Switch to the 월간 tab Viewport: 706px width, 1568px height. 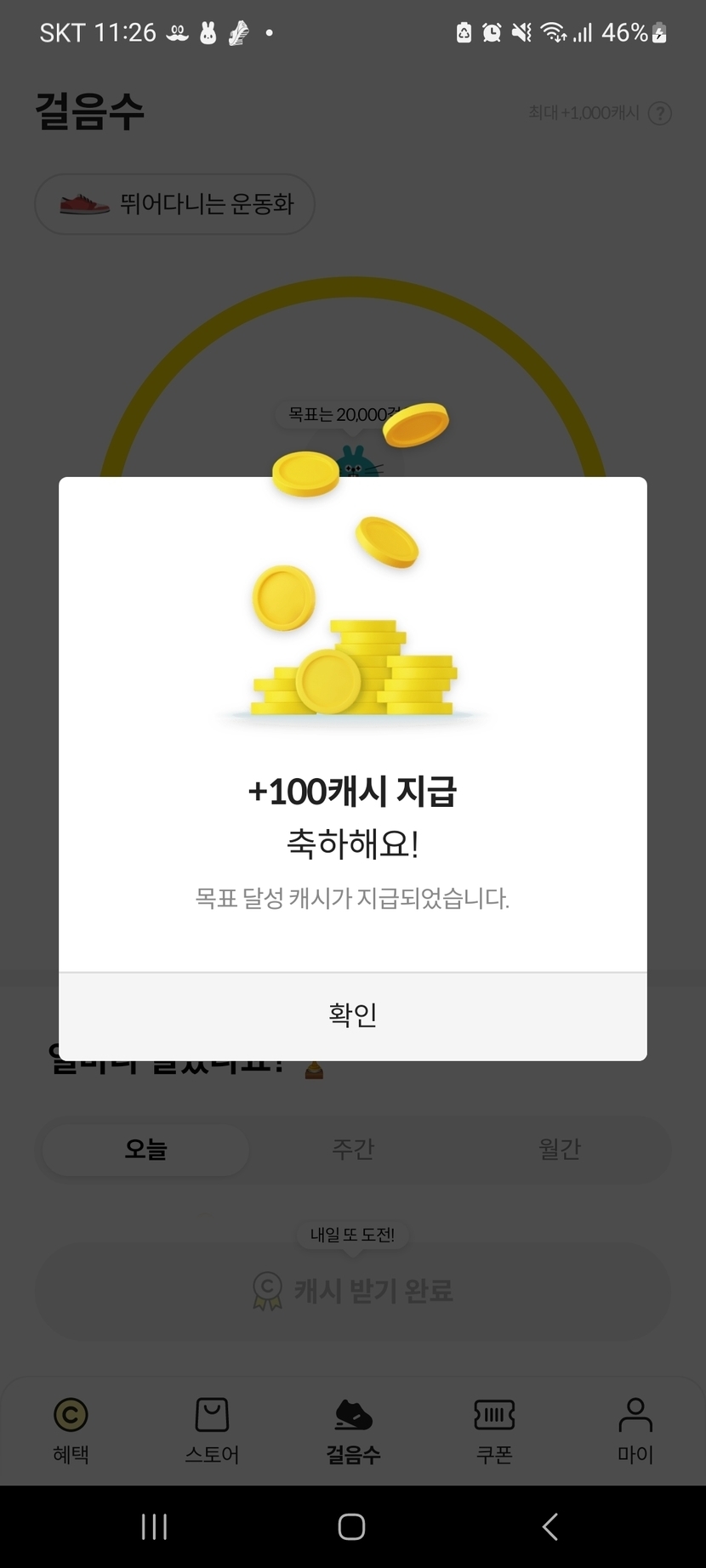pos(559,1150)
